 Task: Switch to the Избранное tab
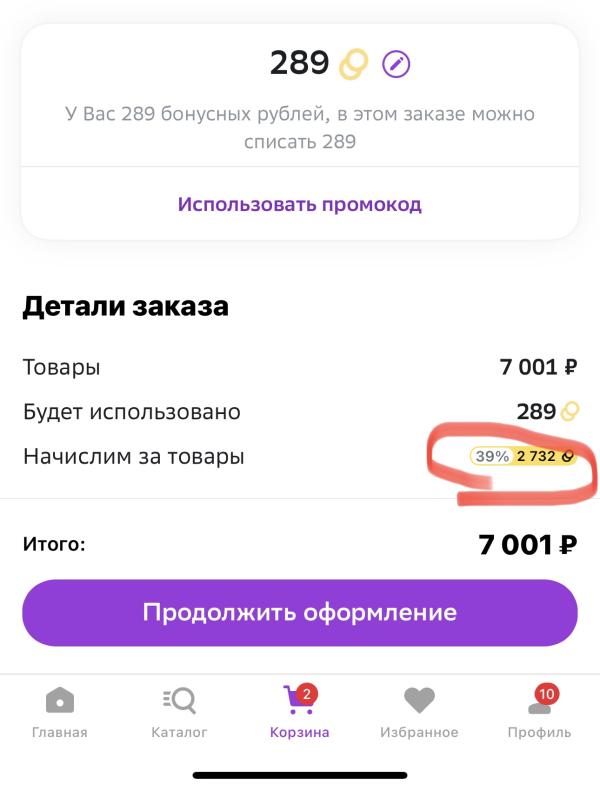tap(419, 712)
